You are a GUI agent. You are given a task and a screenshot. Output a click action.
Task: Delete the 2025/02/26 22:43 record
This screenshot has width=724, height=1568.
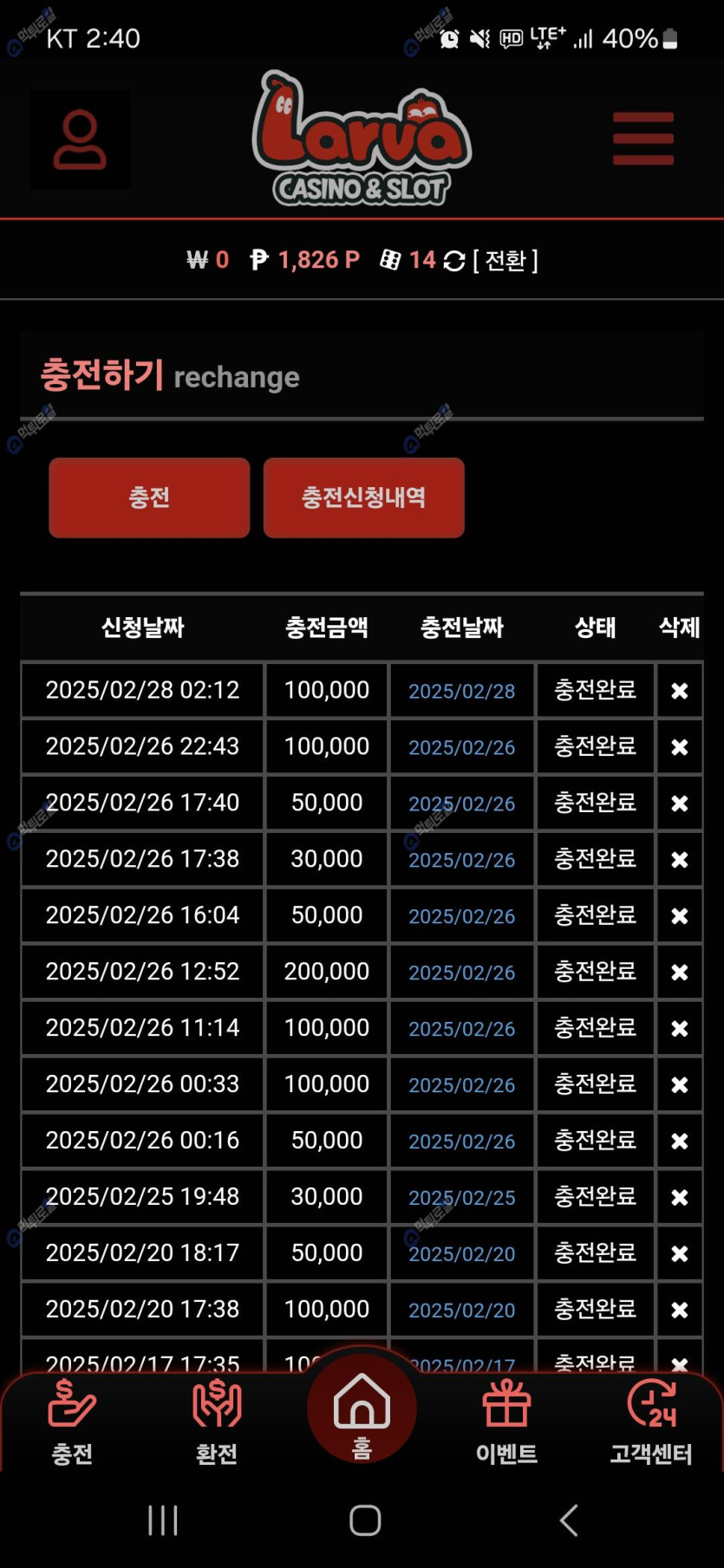click(x=679, y=747)
